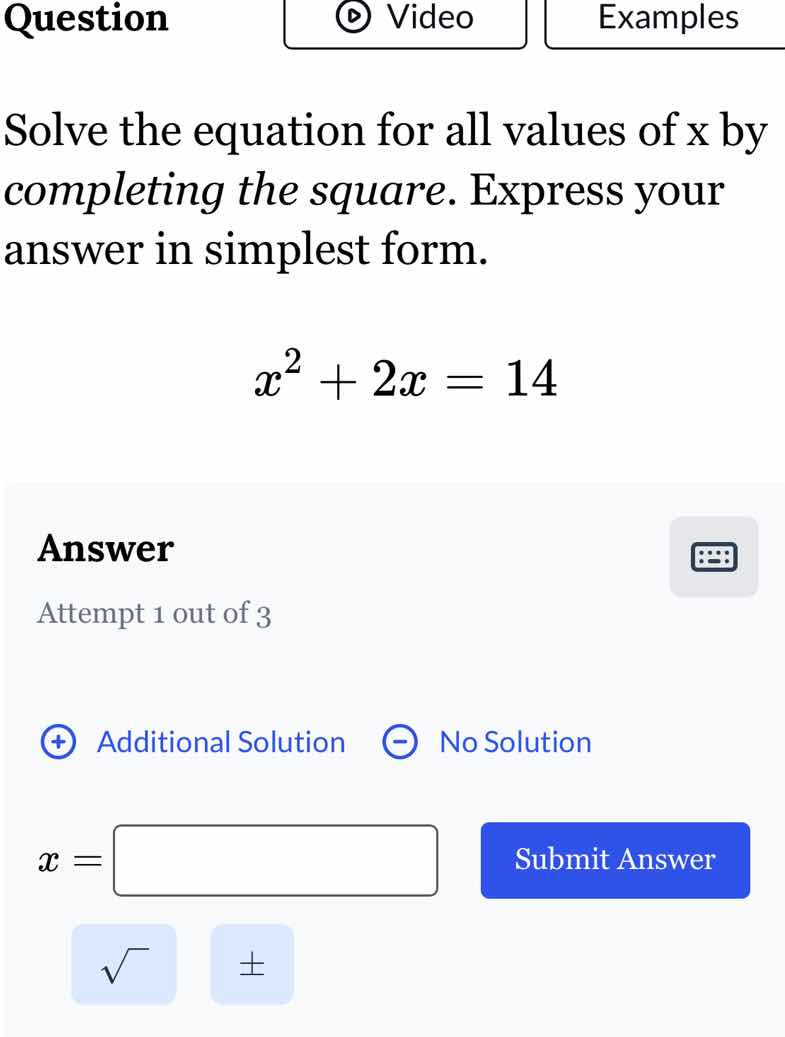Viewport: 785px width, 1037px height.
Task: Submit your answer
Action: pyautogui.click(x=614, y=860)
